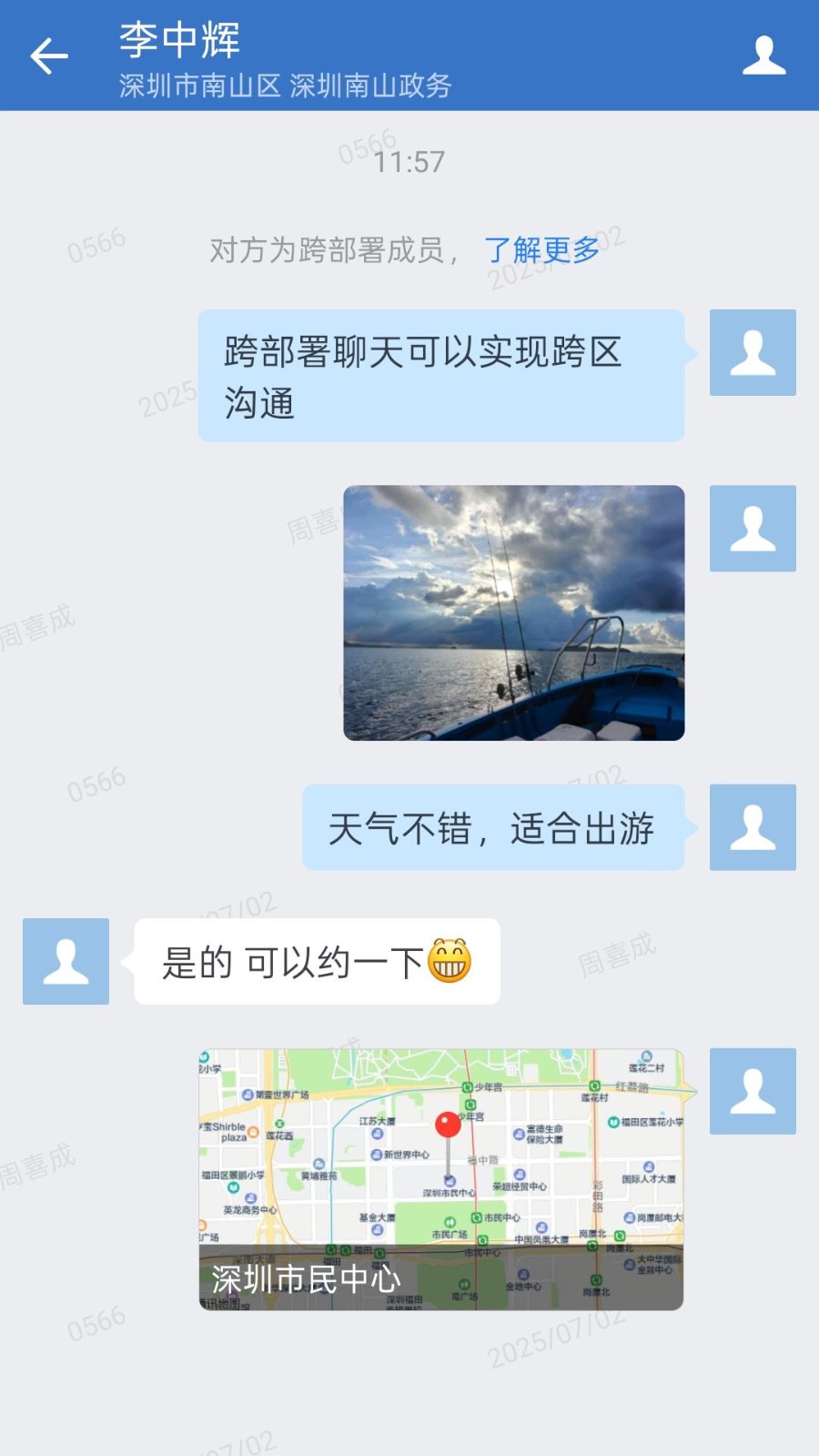Open contact profile icon in header
The width and height of the screenshot is (819, 1456).
coord(763,56)
